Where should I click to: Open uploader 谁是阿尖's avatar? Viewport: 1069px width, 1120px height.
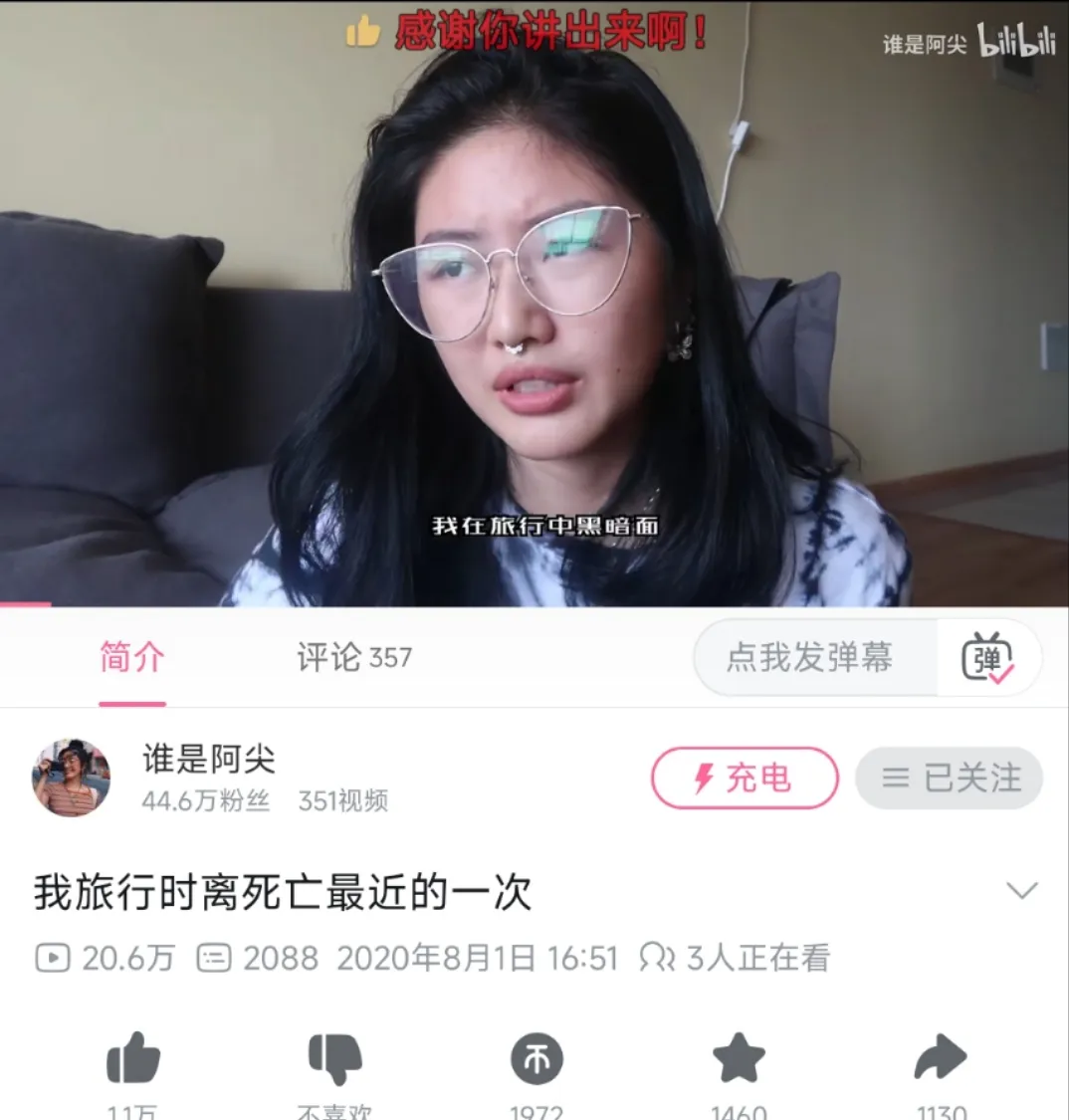pyautogui.click(x=71, y=778)
